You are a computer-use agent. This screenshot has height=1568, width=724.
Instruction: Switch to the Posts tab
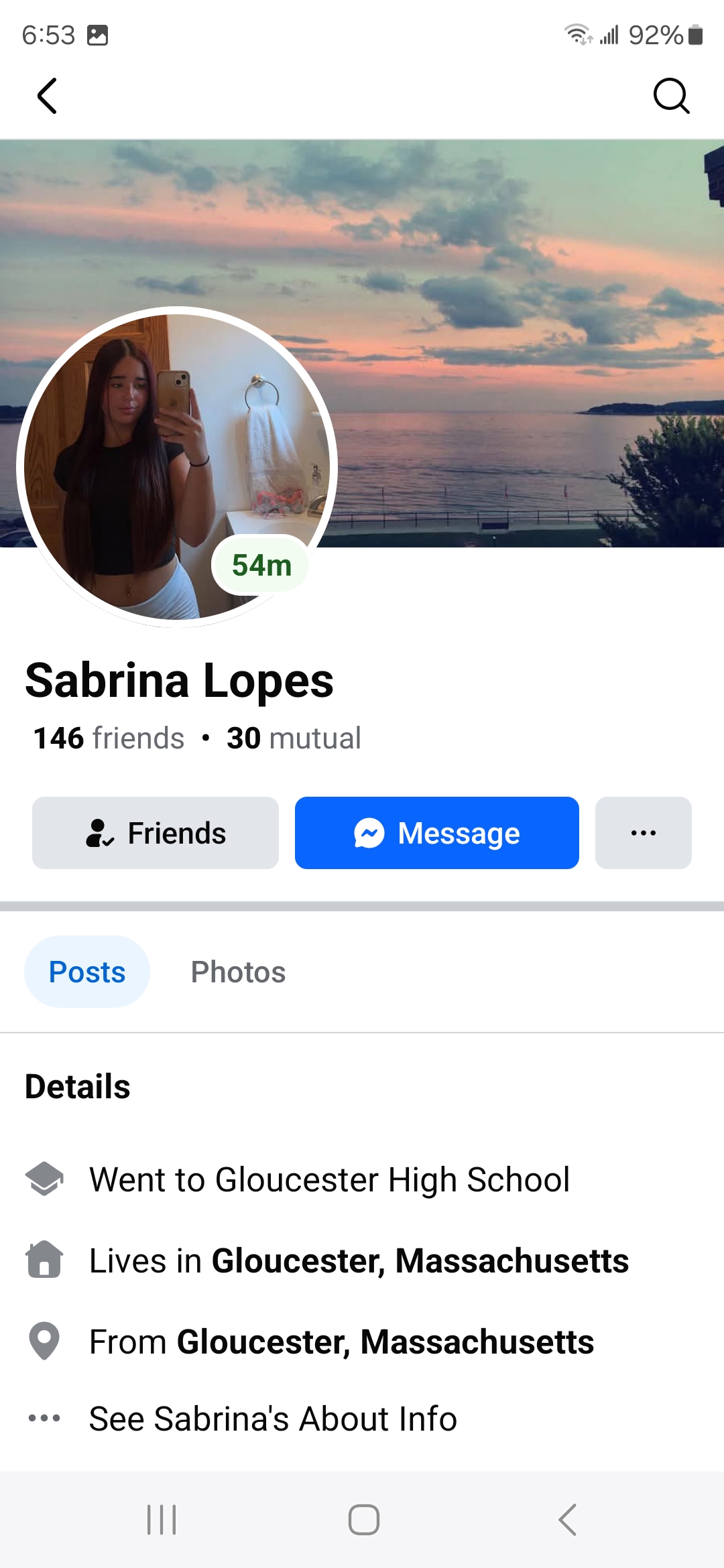[x=87, y=972]
